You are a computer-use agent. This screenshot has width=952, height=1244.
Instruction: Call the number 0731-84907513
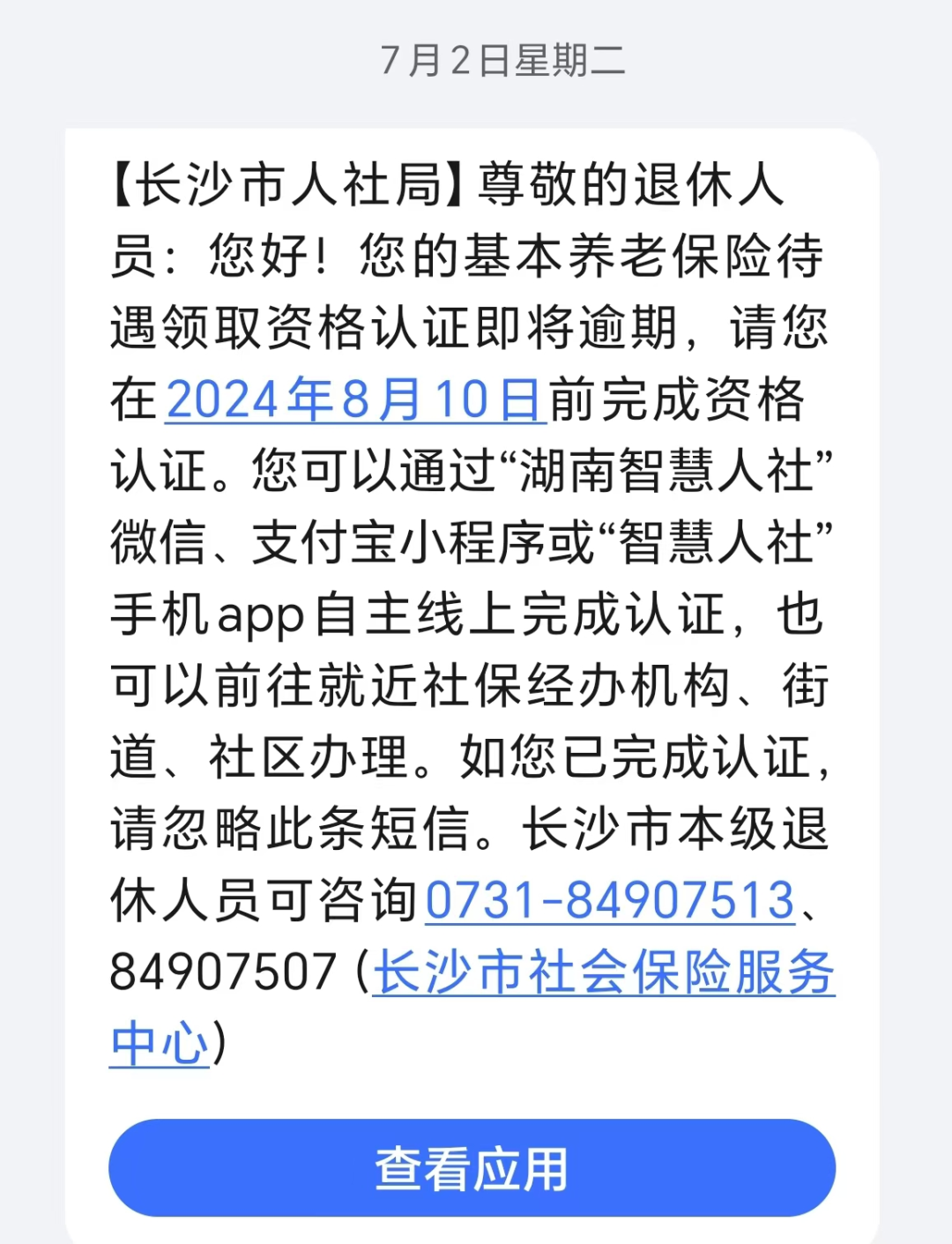pos(610,901)
